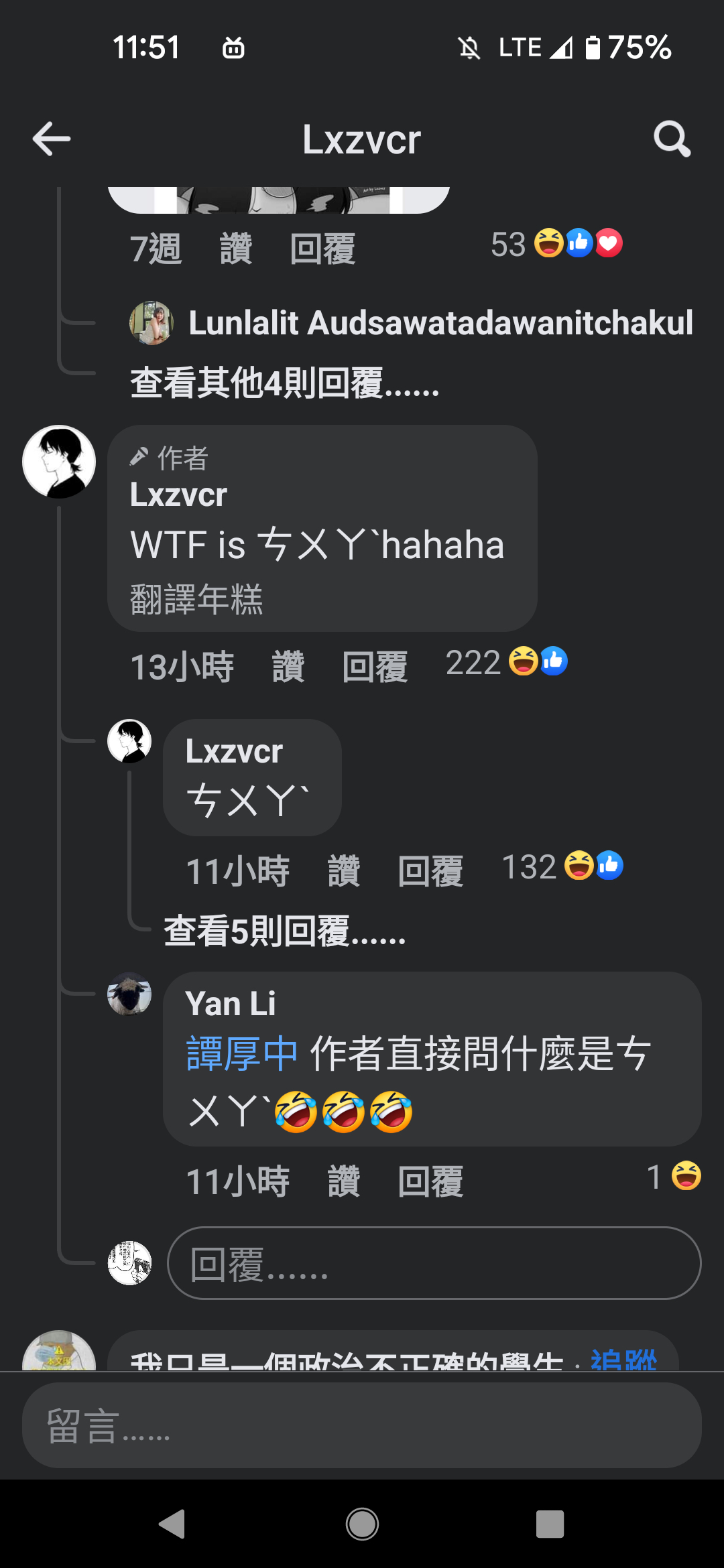This screenshot has height=1568, width=724.
Task: Reply to Yan Li's comment
Action: pyautogui.click(x=430, y=1181)
